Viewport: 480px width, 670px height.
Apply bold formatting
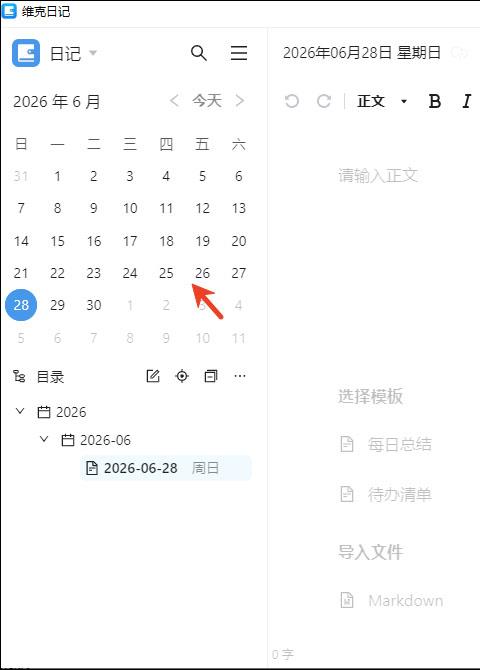[434, 101]
